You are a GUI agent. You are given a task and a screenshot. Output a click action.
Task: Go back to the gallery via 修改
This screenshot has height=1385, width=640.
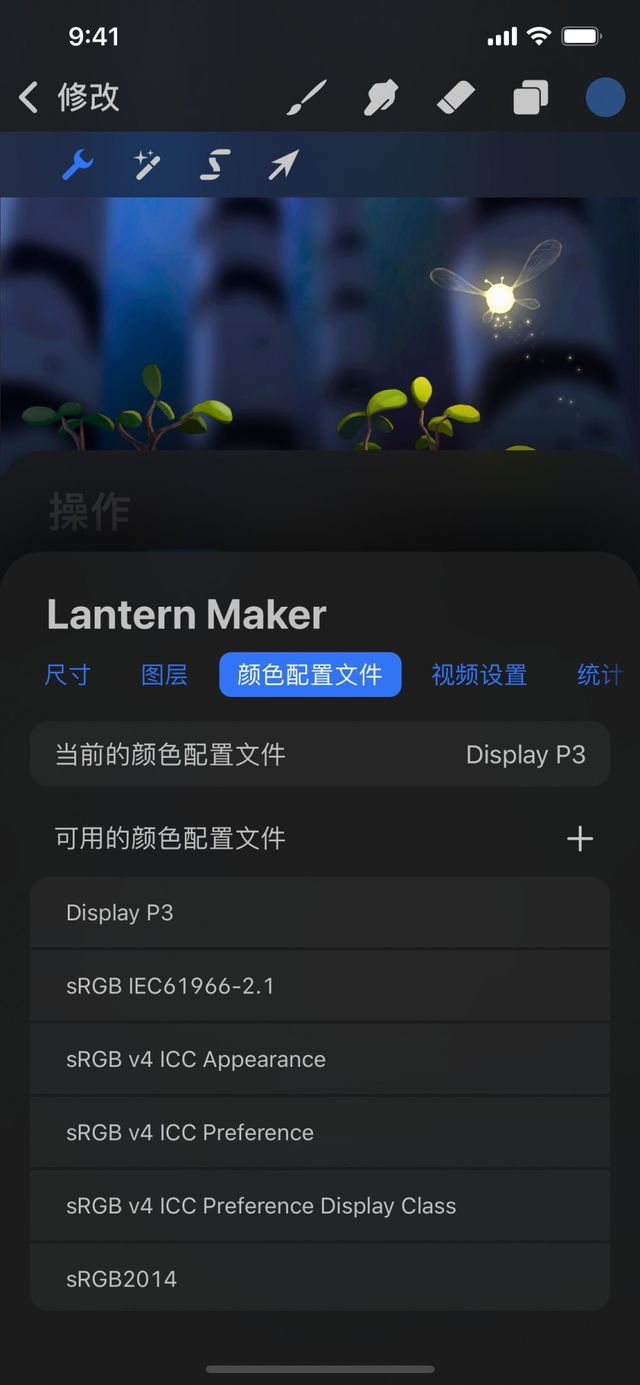[70, 97]
